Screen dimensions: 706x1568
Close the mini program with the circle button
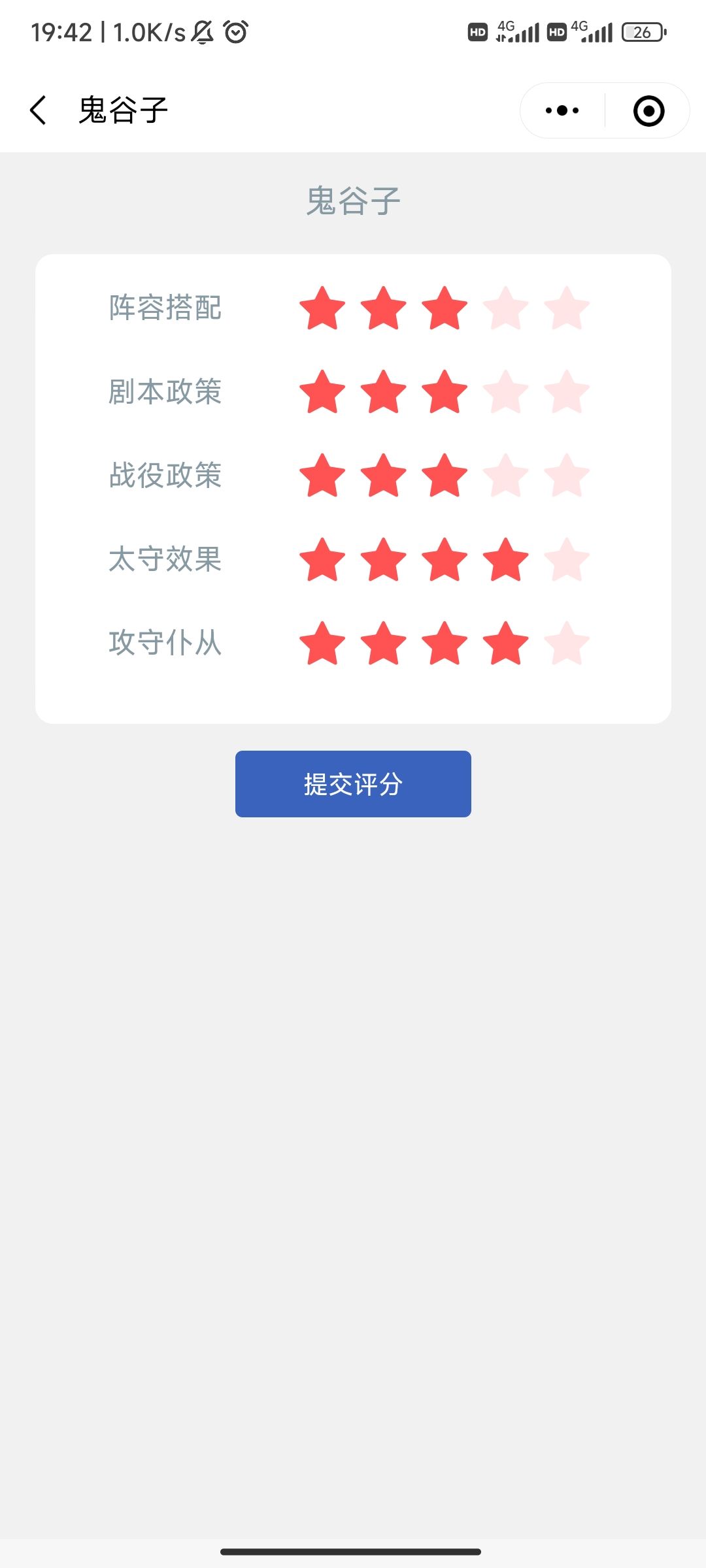coord(648,110)
